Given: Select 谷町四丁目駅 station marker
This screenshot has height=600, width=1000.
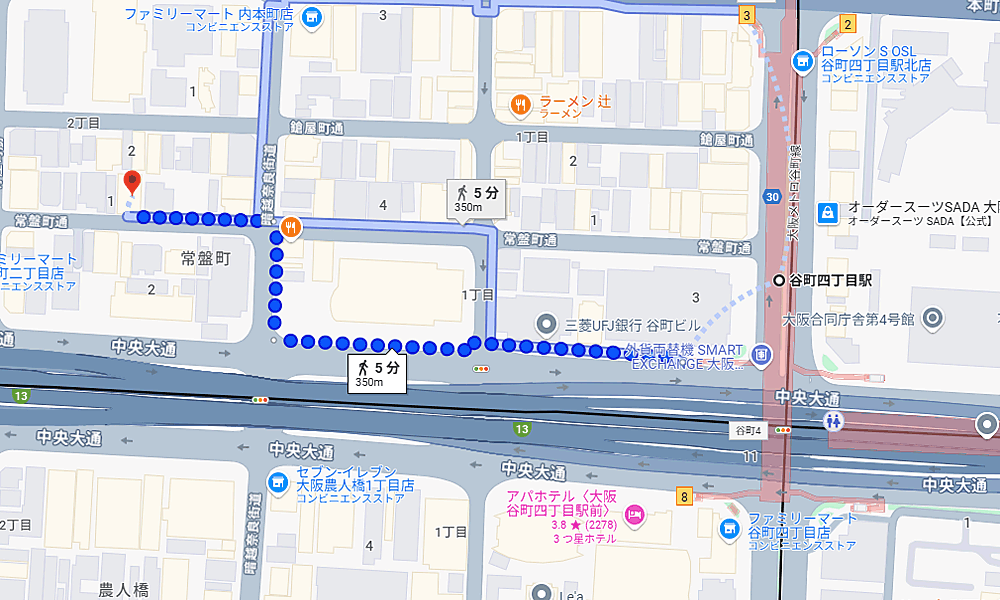Looking at the screenshot, I should click(780, 281).
